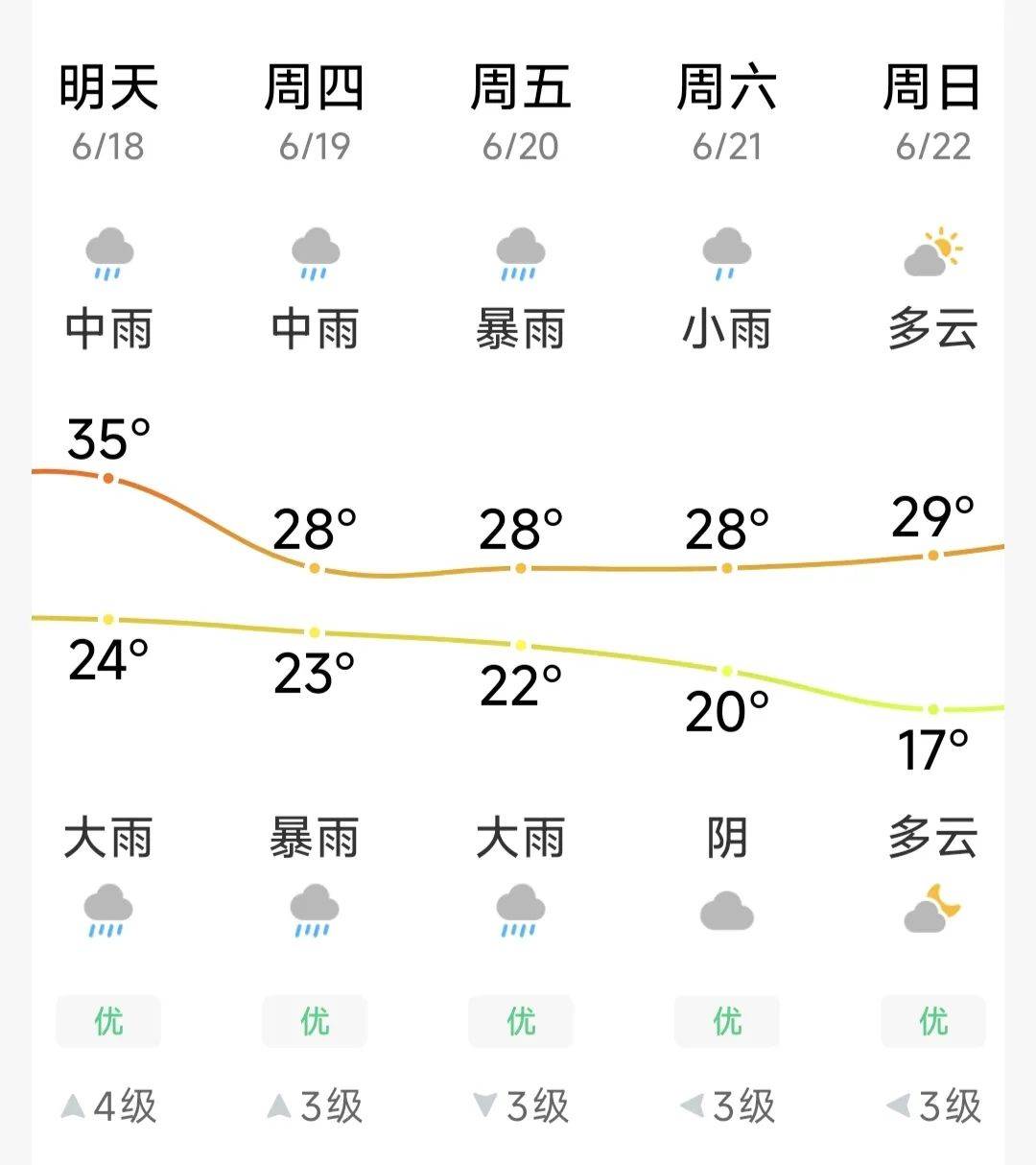
Task: Click the moderate rain icon for 明天
Action: tap(108, 254)
